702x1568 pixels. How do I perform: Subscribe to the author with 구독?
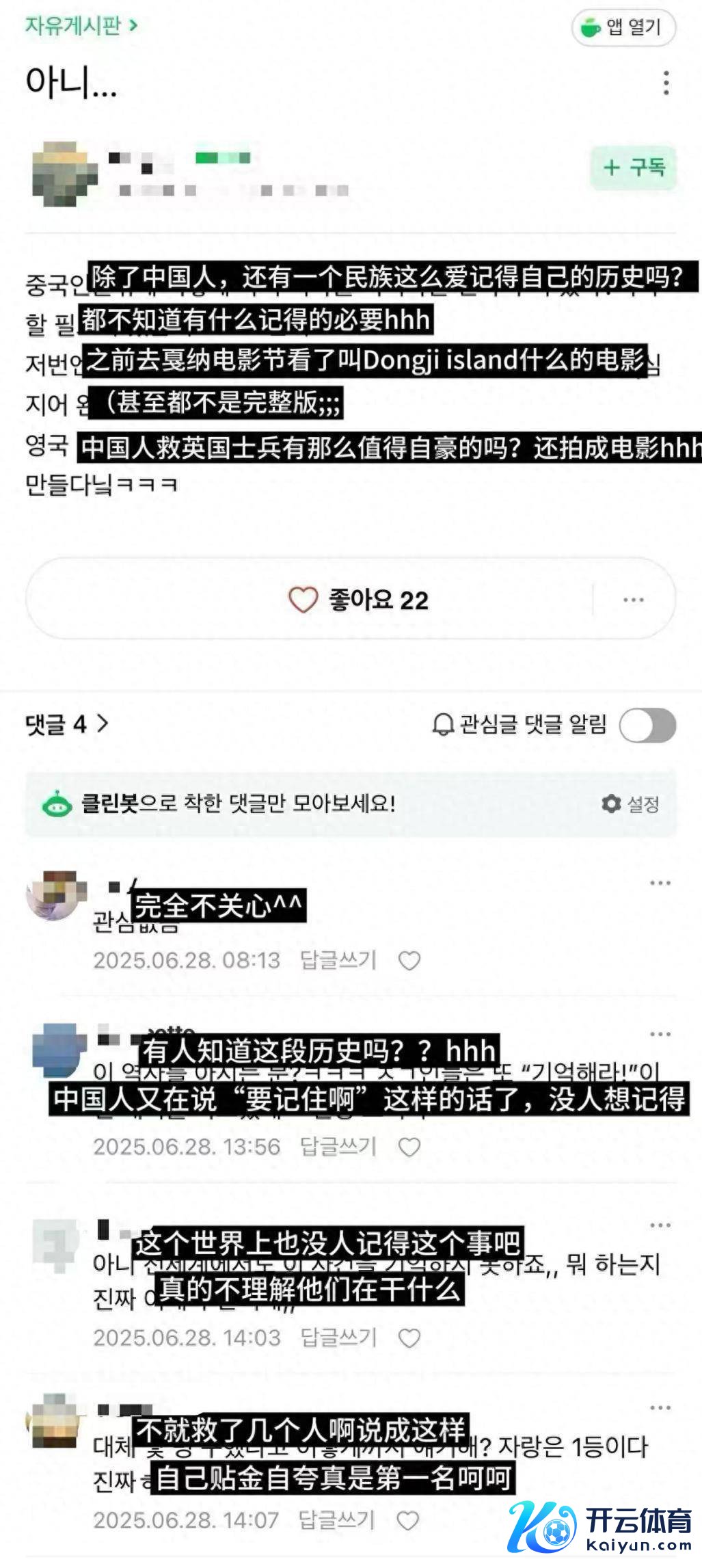pyautogui.click(x=633, y=168)
